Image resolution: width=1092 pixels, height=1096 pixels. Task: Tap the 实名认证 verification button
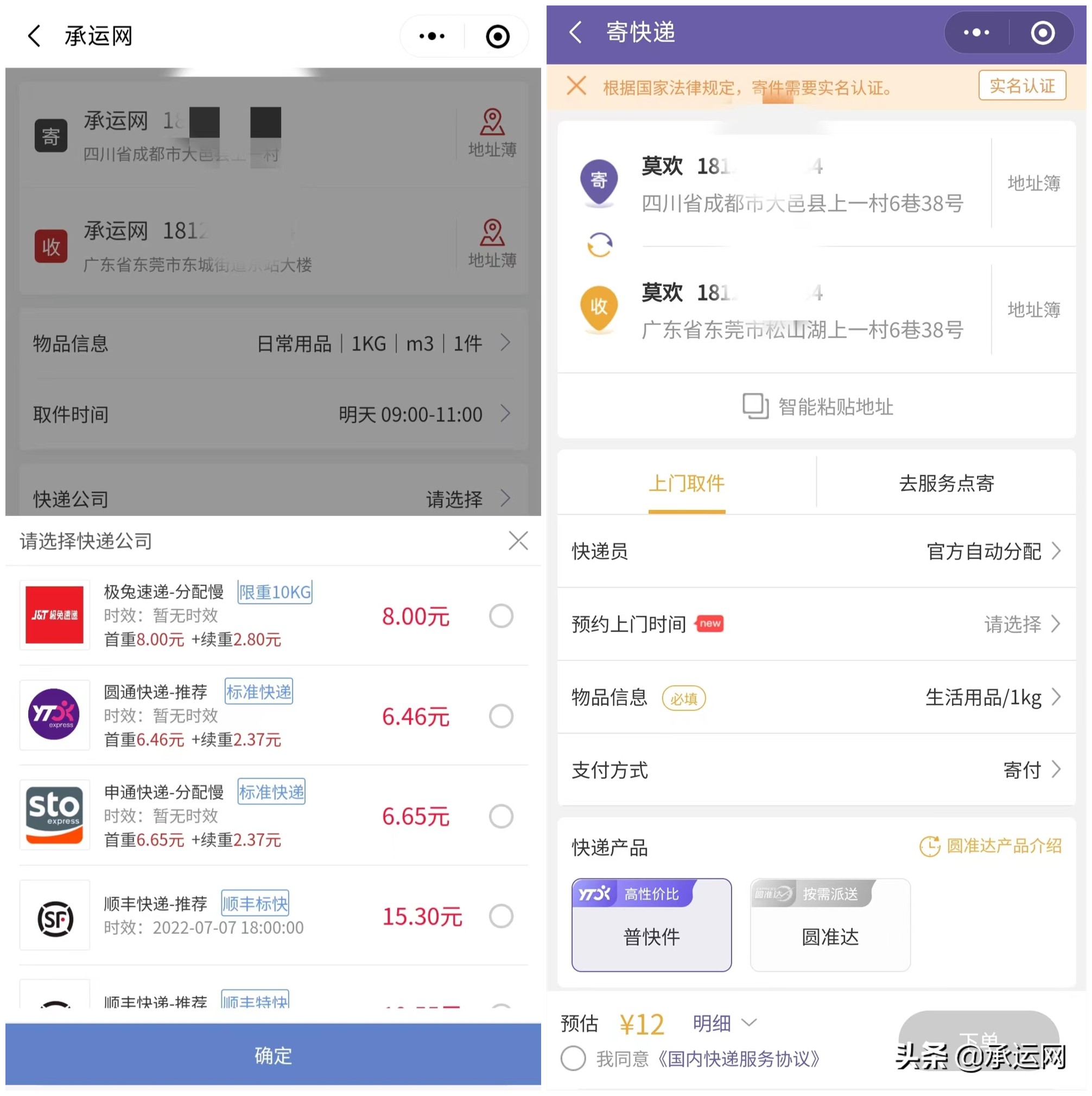pyautogui.click(x=1021, y=85)
